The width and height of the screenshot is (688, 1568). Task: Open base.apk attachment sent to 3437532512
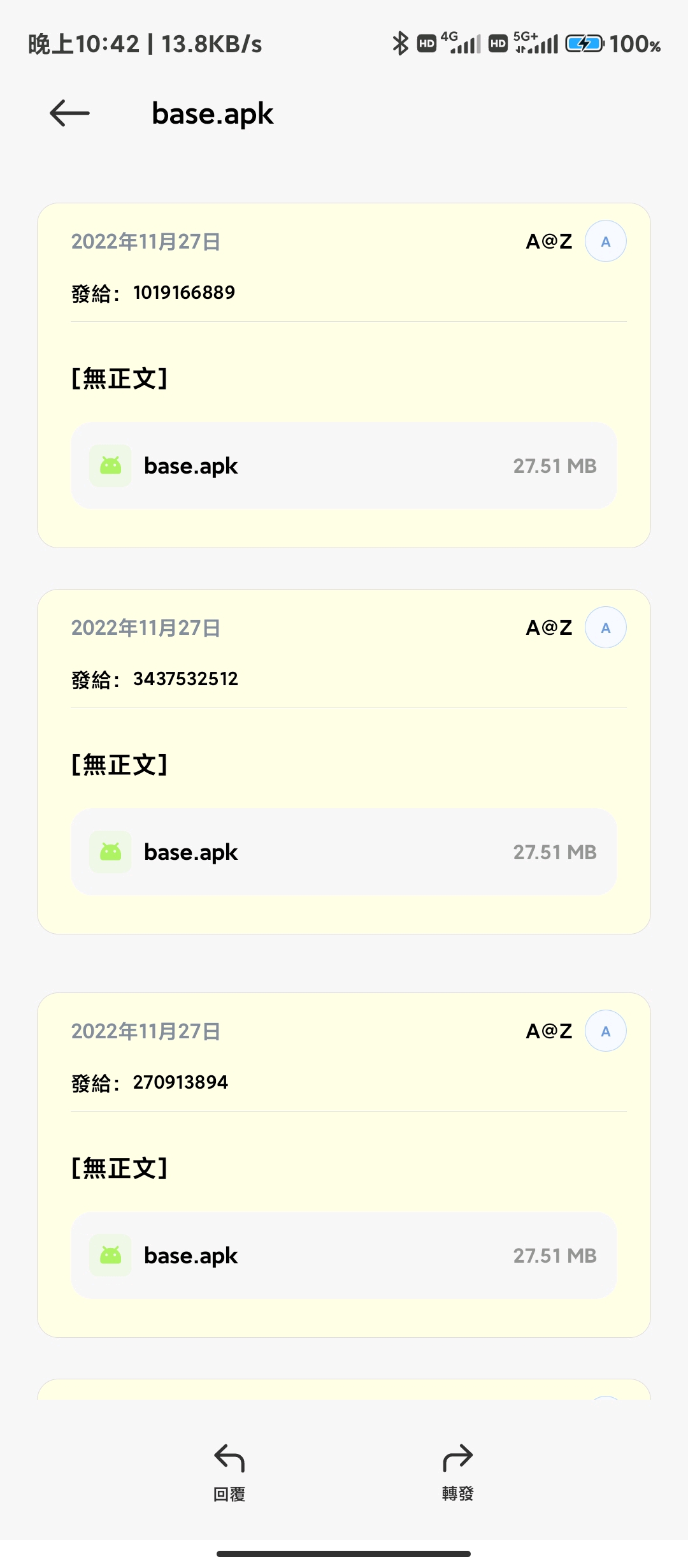pyautogui.click(x=344, y=852)
